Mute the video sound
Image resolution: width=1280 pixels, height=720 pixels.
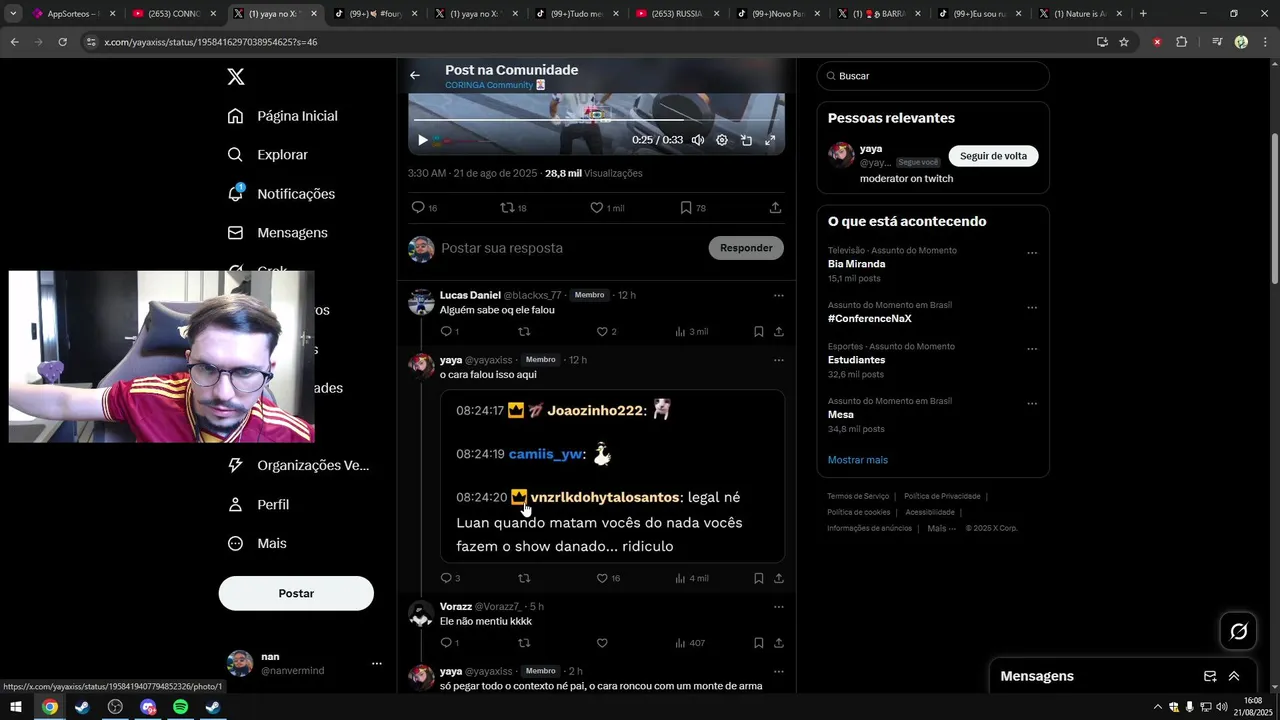click(x=698, y=141)
